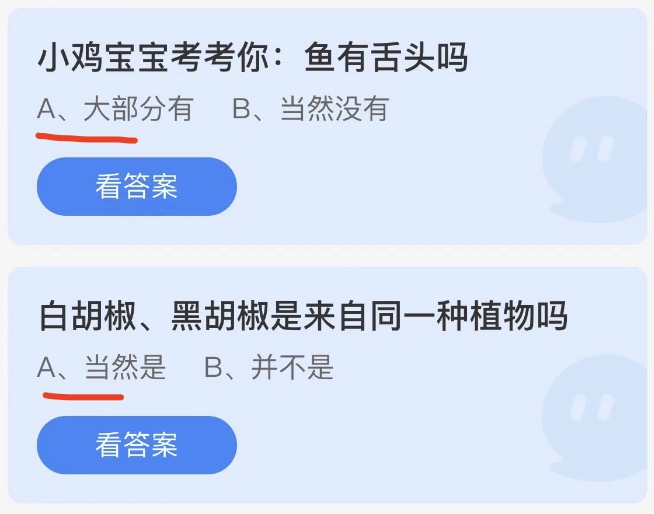This screenshot has width=654, height=514.
Task: Tap 看答案 under the pepper plant question
Action: point(136,445)
